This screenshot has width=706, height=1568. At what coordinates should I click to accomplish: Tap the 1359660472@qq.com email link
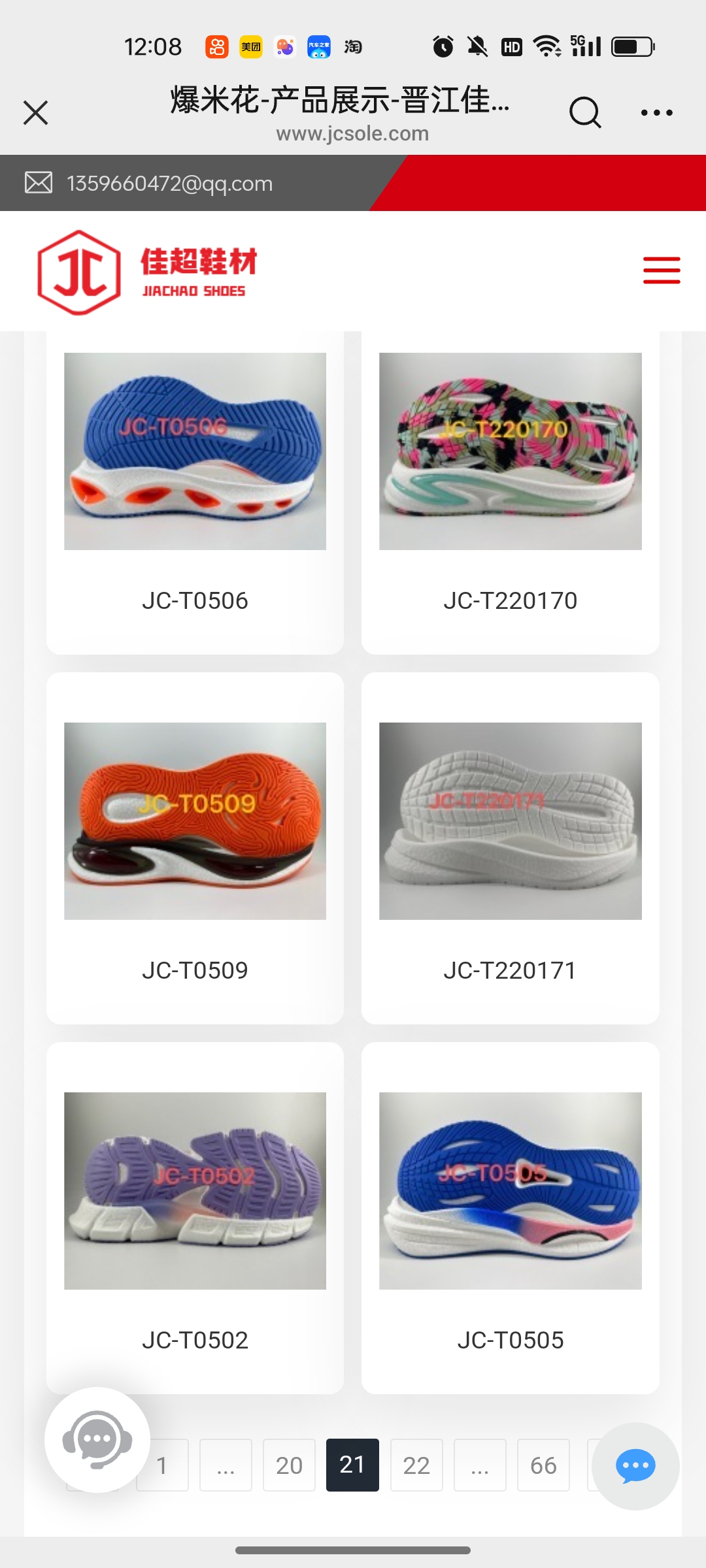pyautogui.click(x=169, y=184)
